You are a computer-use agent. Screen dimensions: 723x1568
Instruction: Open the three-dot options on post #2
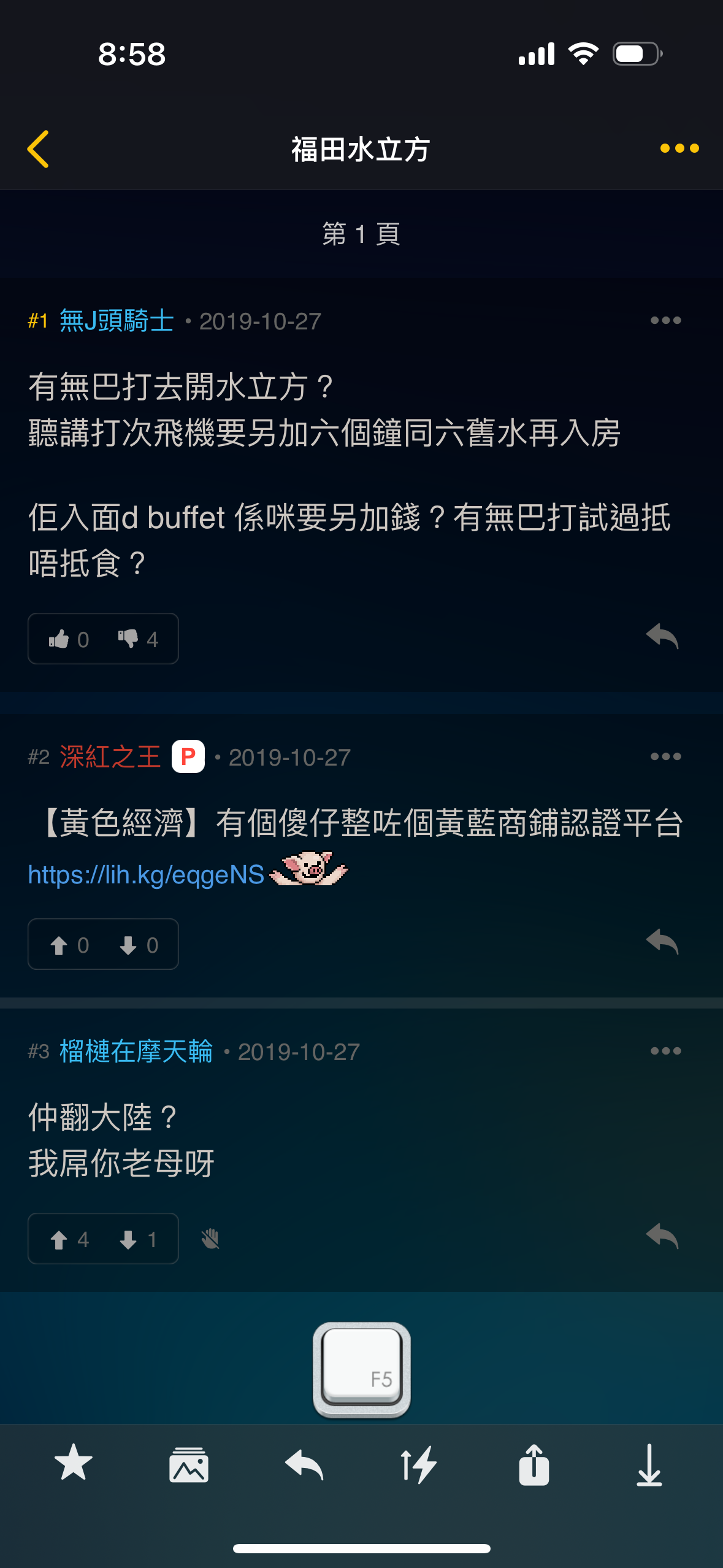click(665, 757)
